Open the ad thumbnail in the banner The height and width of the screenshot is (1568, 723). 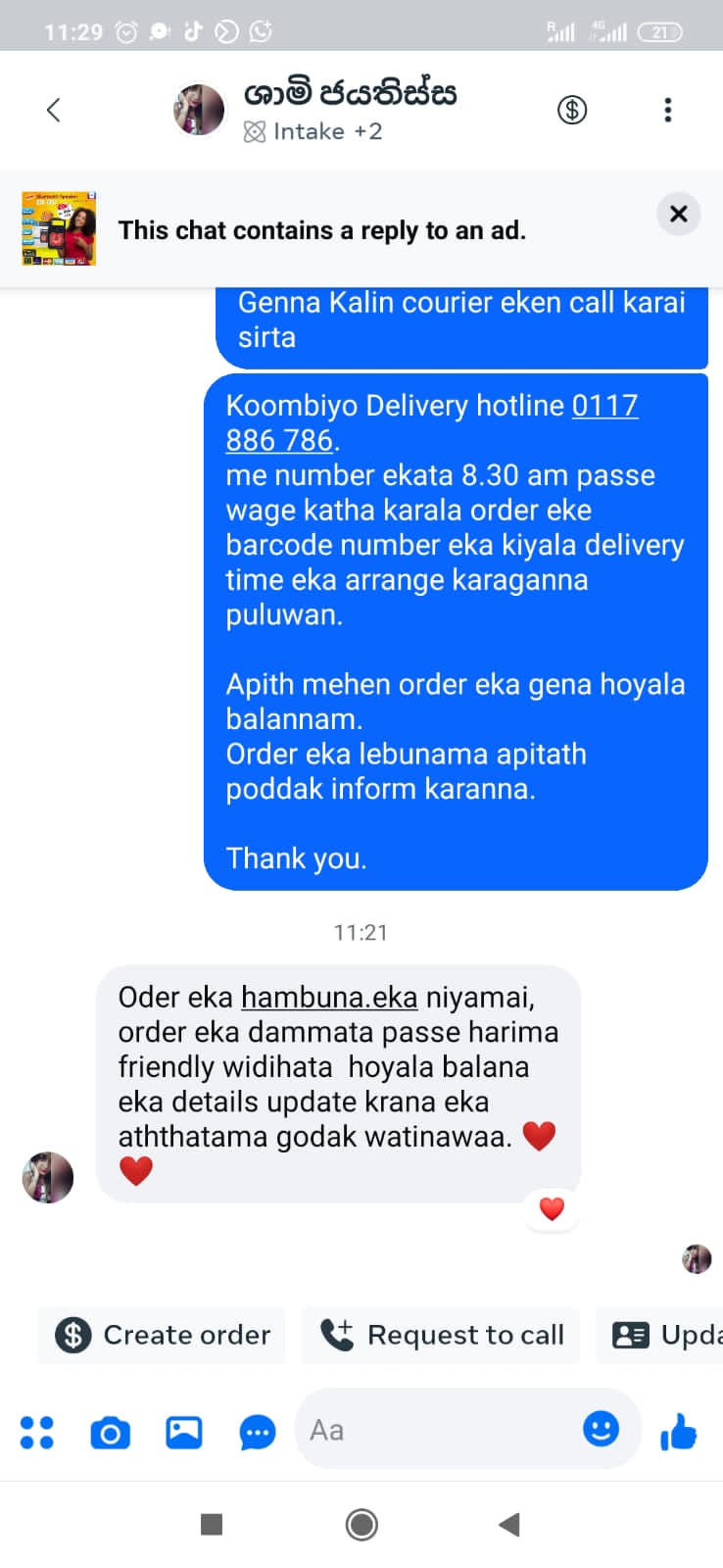pyautogui.click(x=59, y=228)
